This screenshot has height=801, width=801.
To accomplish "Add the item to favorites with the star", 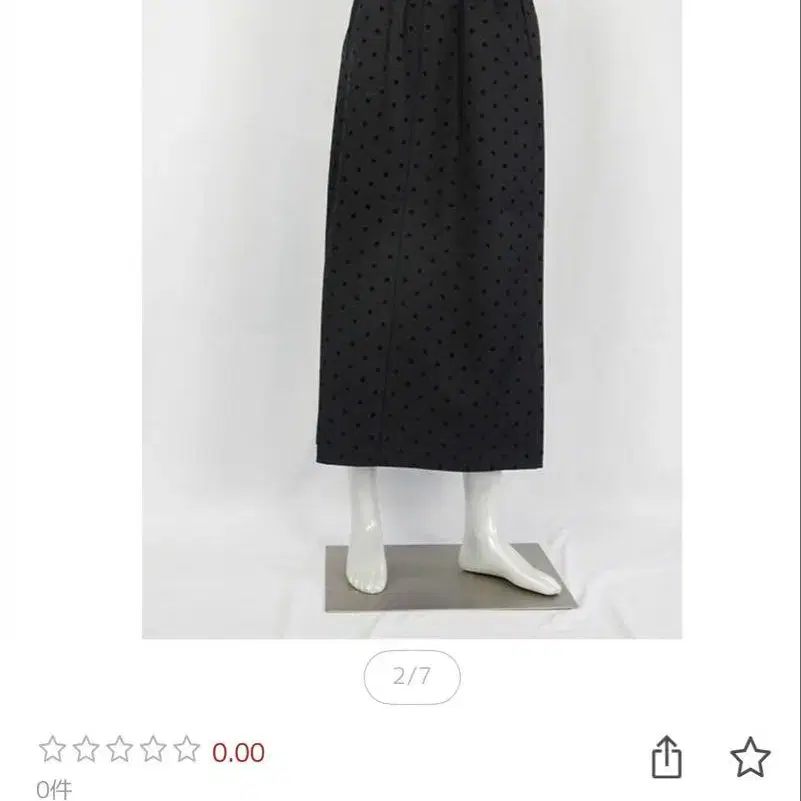I will click(x=750, y=757).
